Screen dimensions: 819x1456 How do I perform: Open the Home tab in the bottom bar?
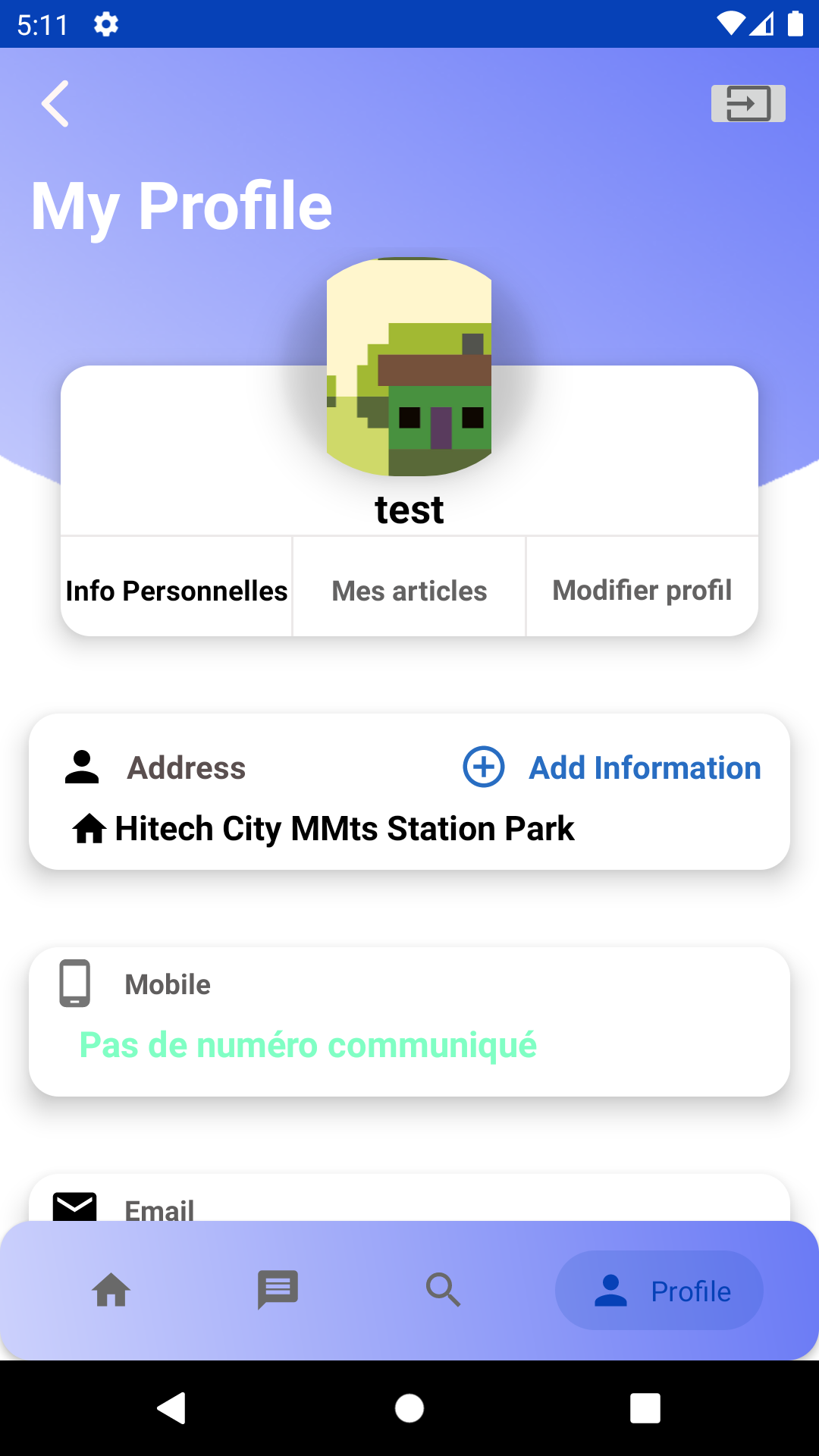111,1290
